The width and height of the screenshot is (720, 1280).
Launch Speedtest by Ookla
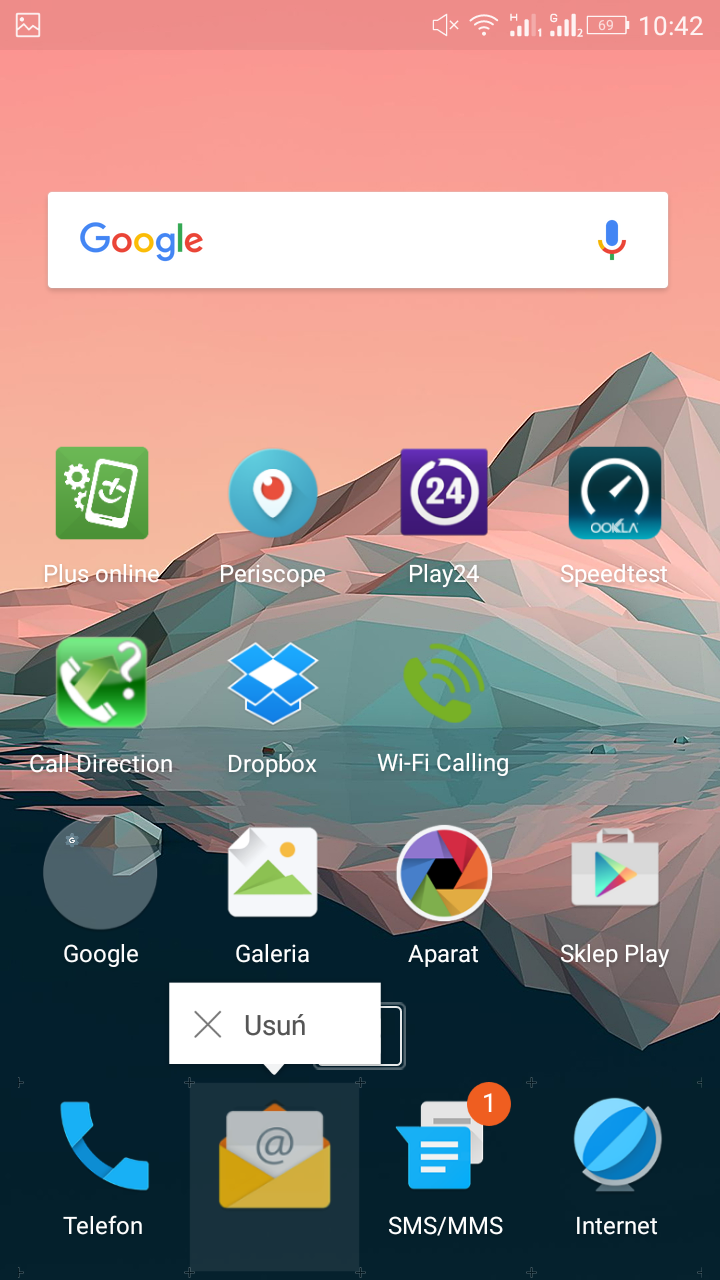click(x=614, y=494)
